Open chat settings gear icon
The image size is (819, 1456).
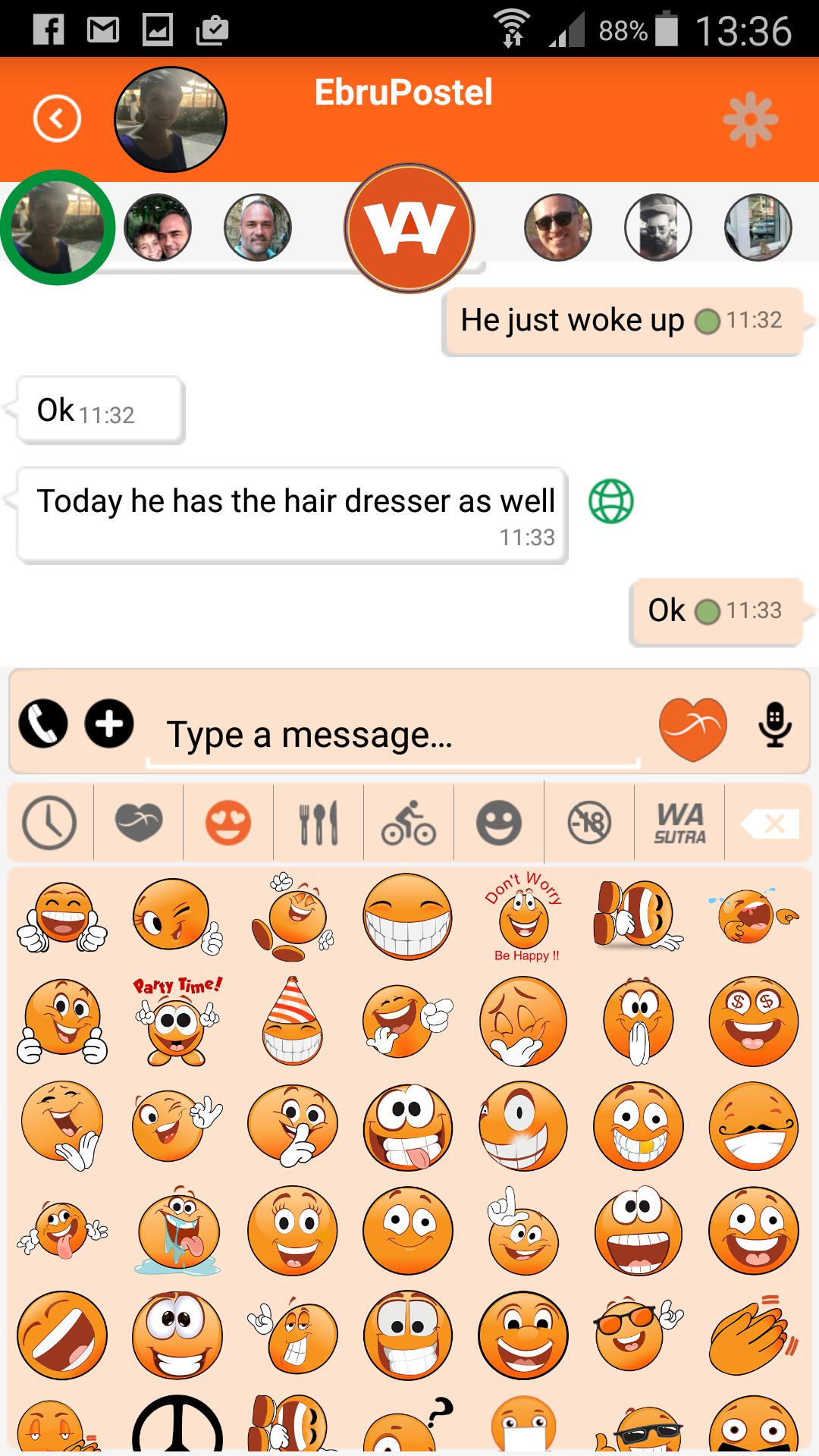(x=750, y=119)
